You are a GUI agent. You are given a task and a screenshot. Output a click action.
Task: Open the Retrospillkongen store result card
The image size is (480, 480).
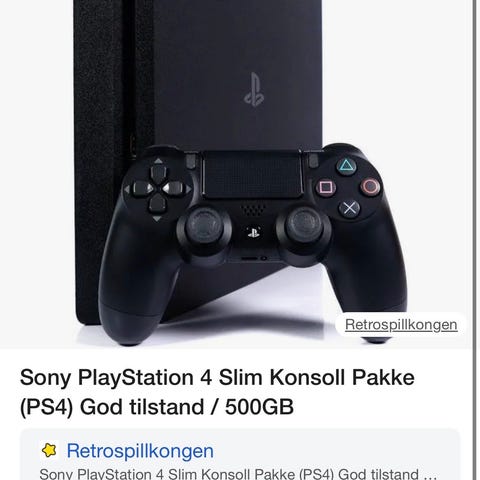point(240,455)
